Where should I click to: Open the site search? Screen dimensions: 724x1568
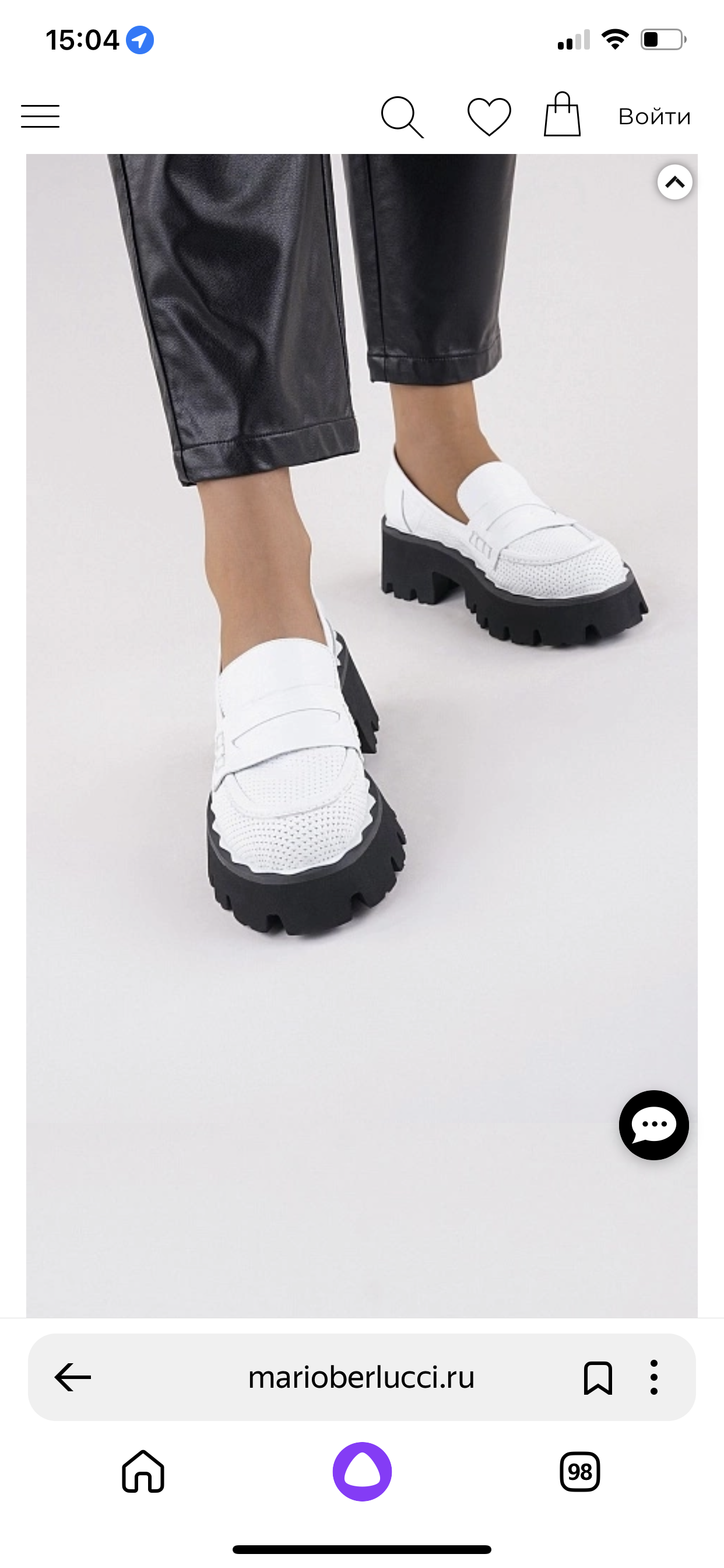click(x=402, y=117)
